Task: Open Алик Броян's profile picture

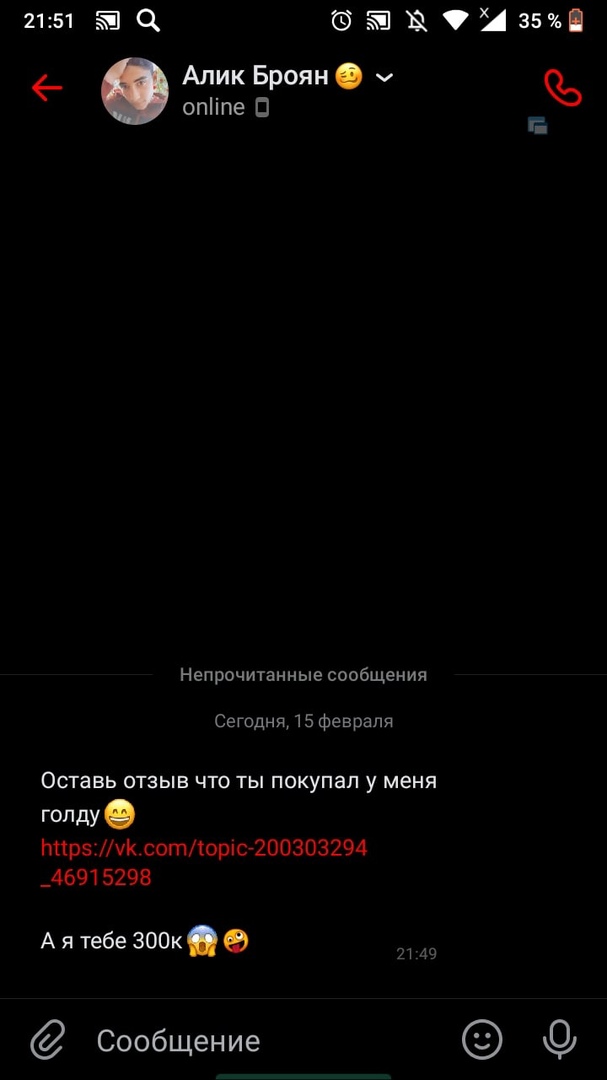Action: tap(135, 90)
